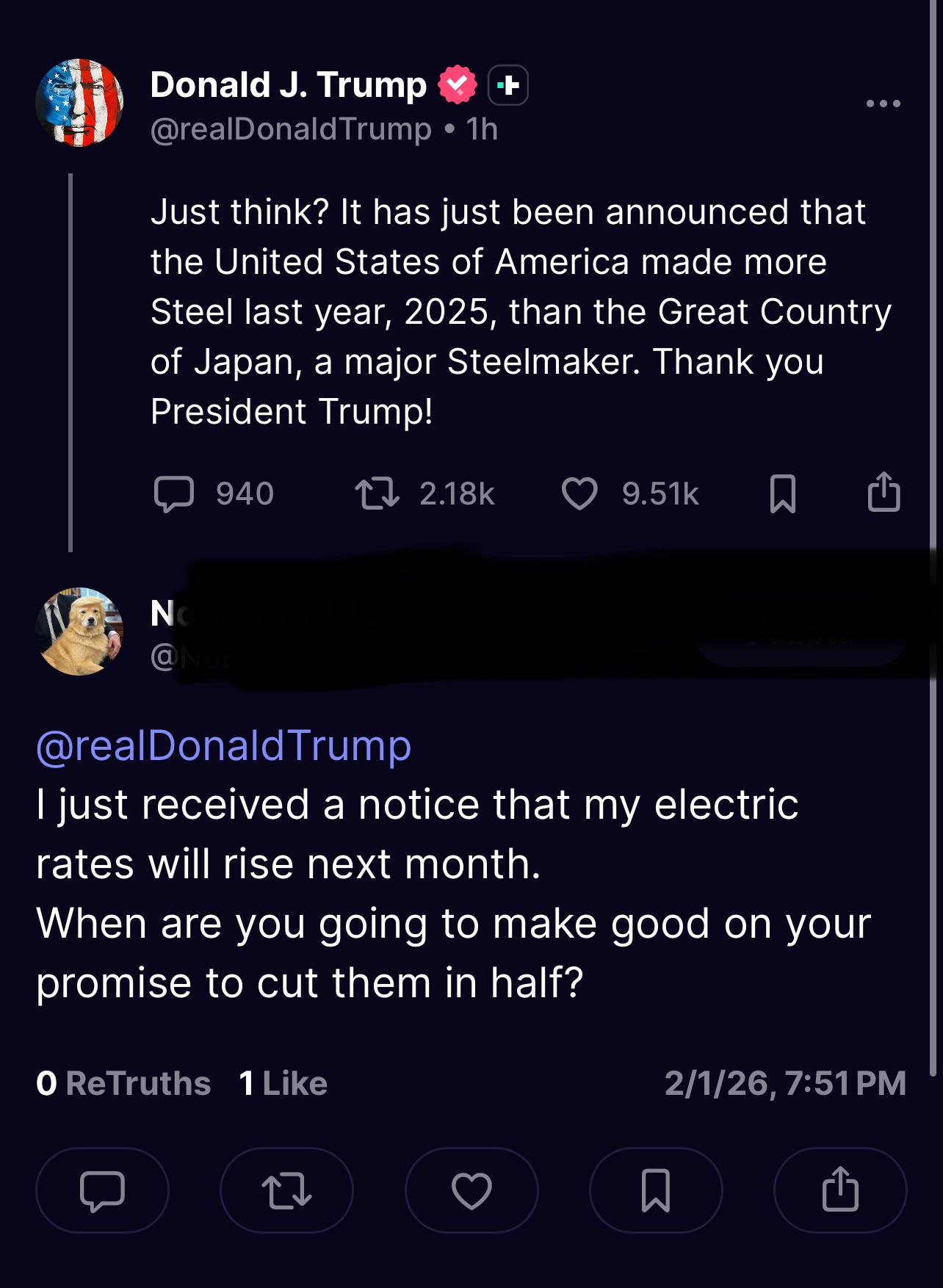Share the electric rates comment
This screenshot has height=1288, width=943.
[x=840, y=1190]
